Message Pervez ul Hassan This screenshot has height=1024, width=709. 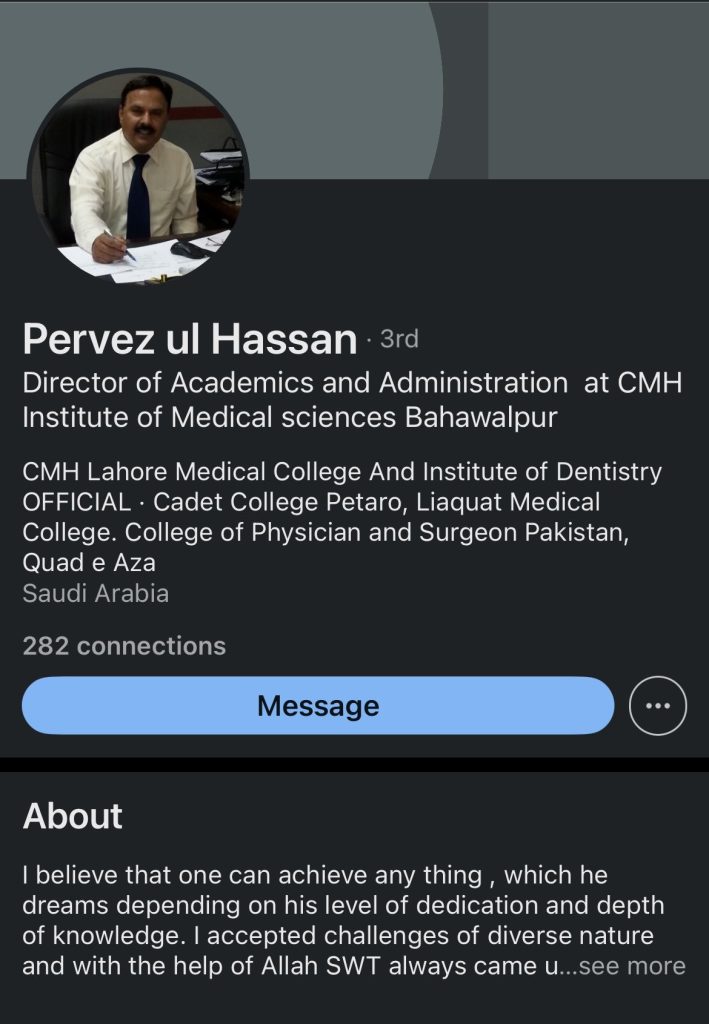point(318,706)
